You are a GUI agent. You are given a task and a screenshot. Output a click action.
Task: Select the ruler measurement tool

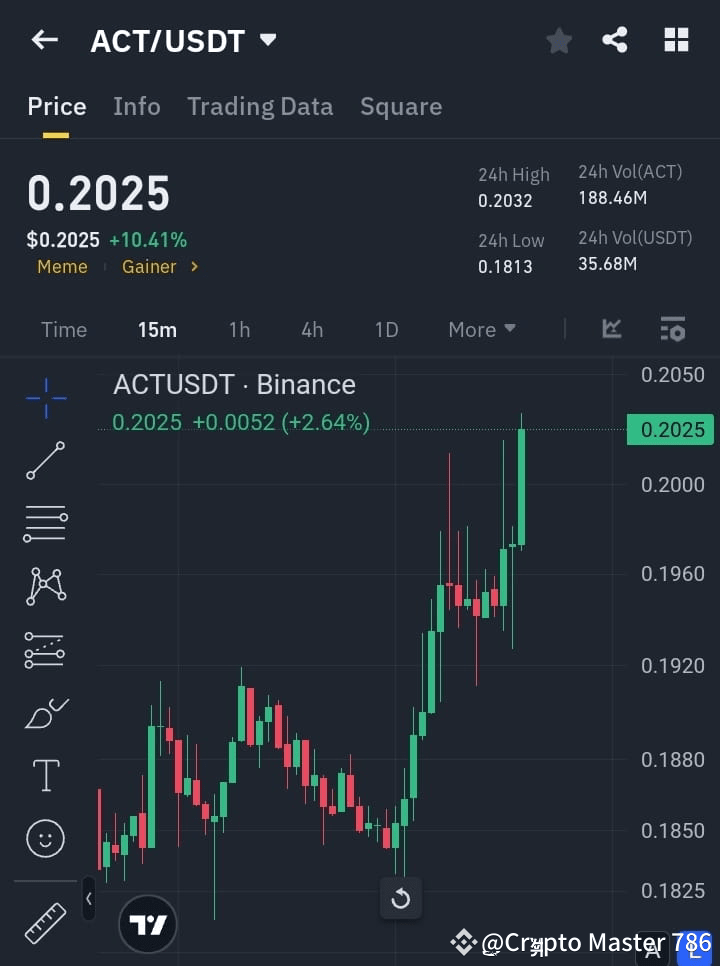(x=45, y=923)
